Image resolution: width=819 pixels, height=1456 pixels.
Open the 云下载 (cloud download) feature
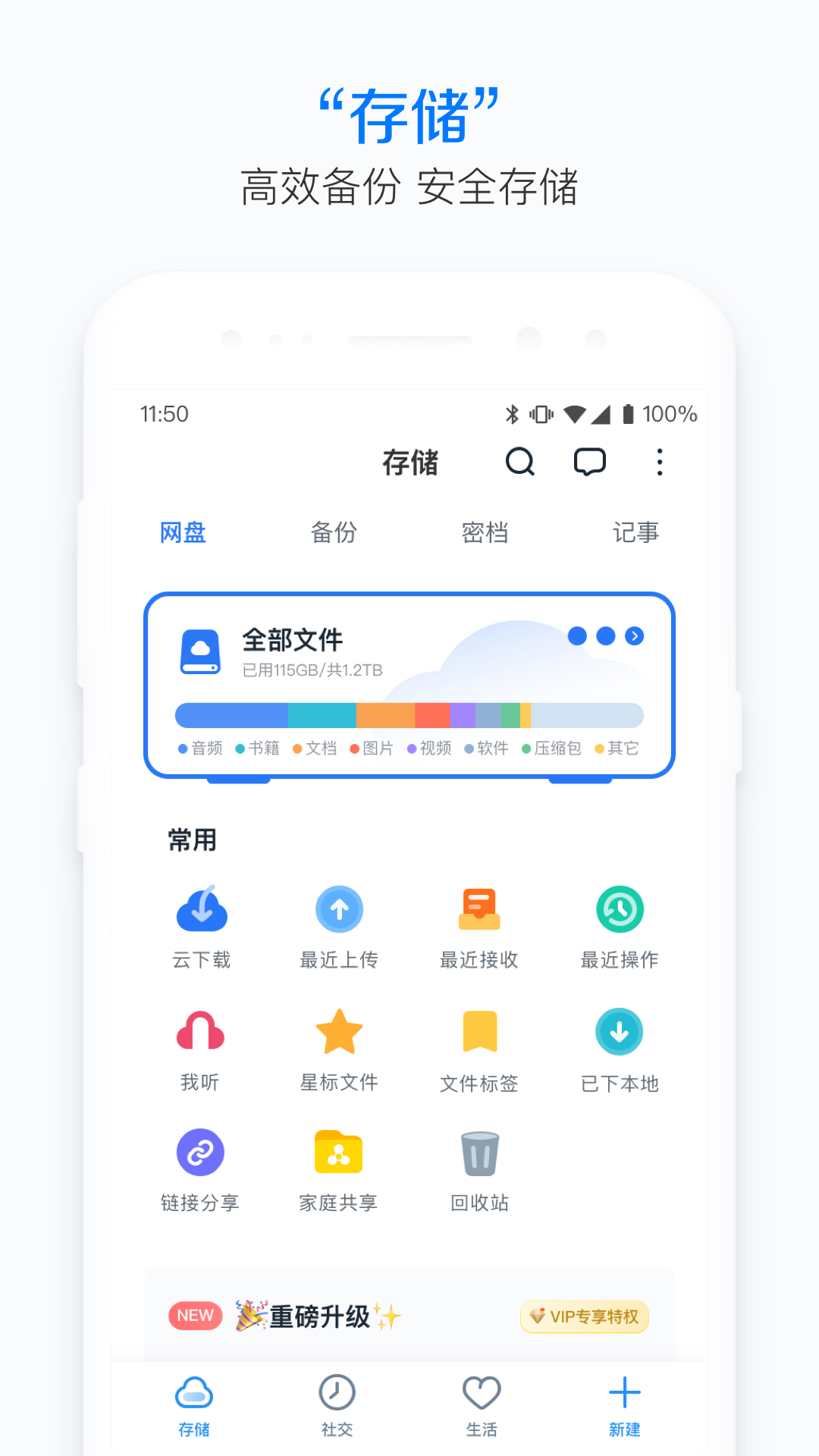pos(201,925)
